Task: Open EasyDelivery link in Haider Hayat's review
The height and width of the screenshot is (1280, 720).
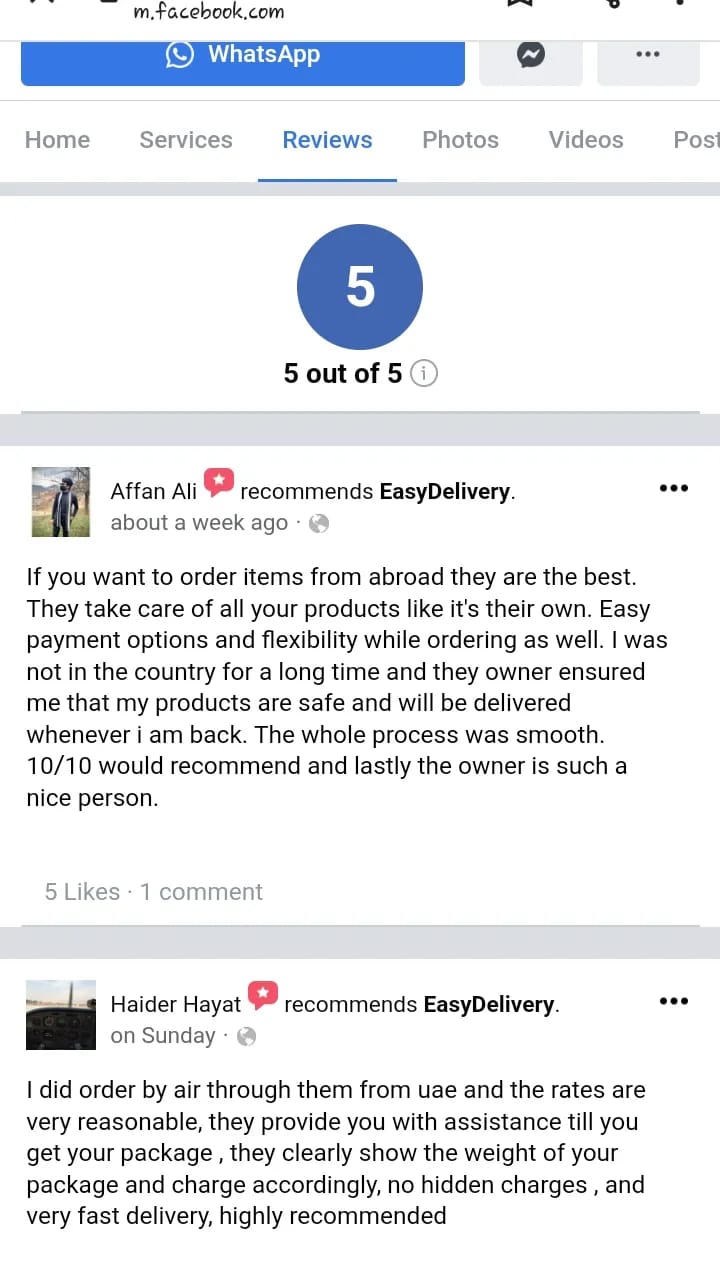Action: pos(488,1004)
